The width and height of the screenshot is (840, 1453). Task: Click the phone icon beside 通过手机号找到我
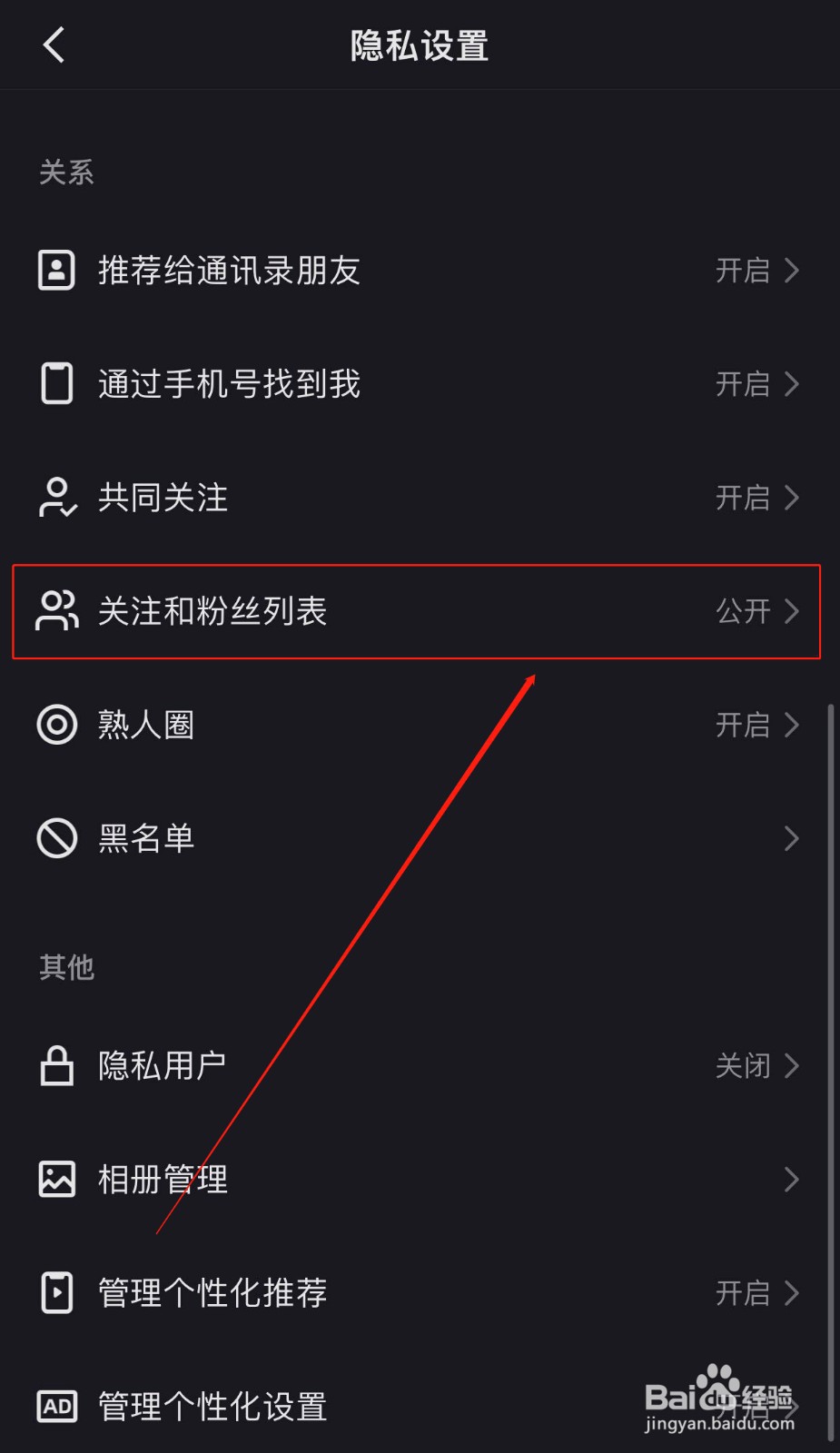click(56, 383)
